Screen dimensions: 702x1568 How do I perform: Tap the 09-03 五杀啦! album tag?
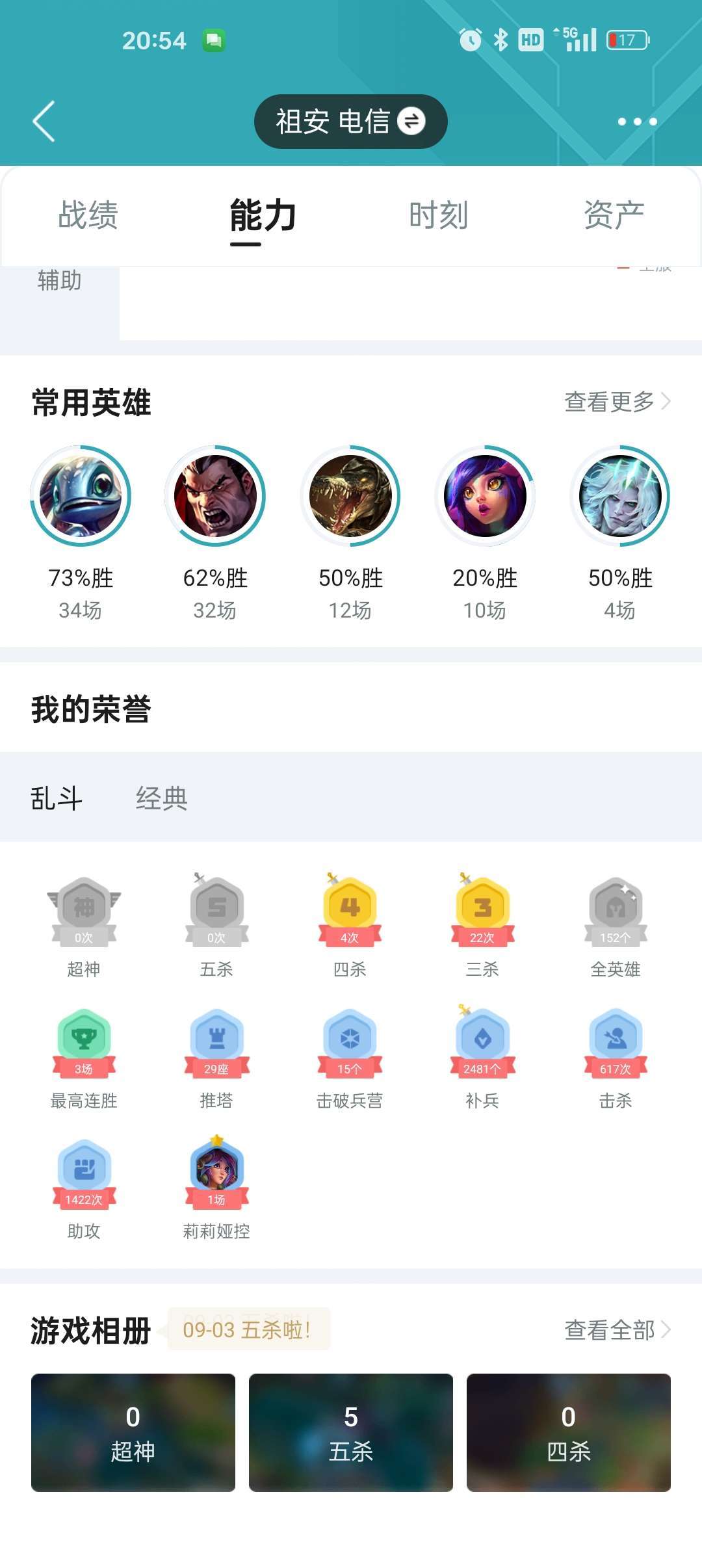pyautogui.click(x=248, y=1329)
